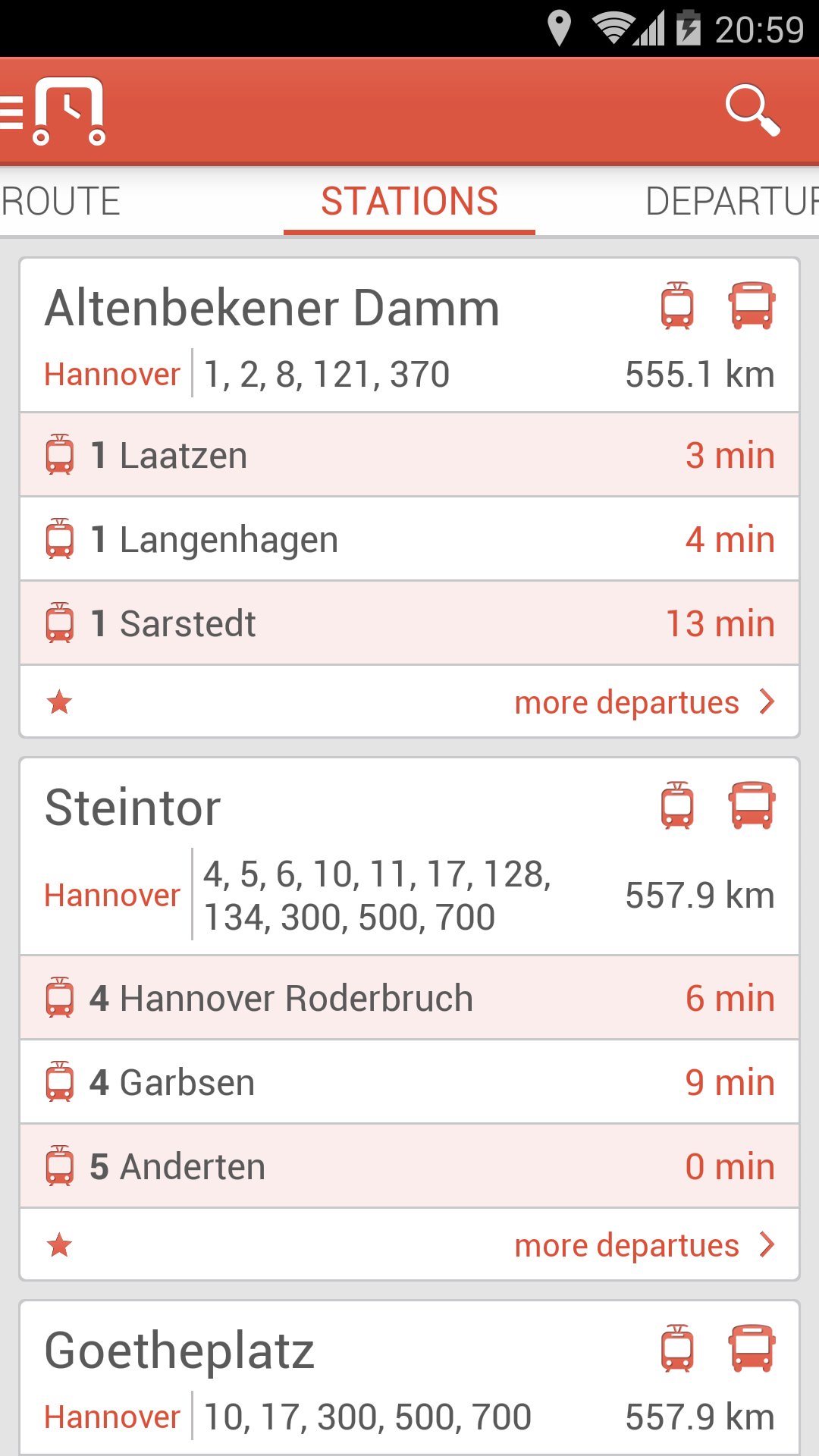Select line 4 to Garbsen departure
This screenshot has height=1456, width=819.
pyautogui.click(x=409, y=1083)
